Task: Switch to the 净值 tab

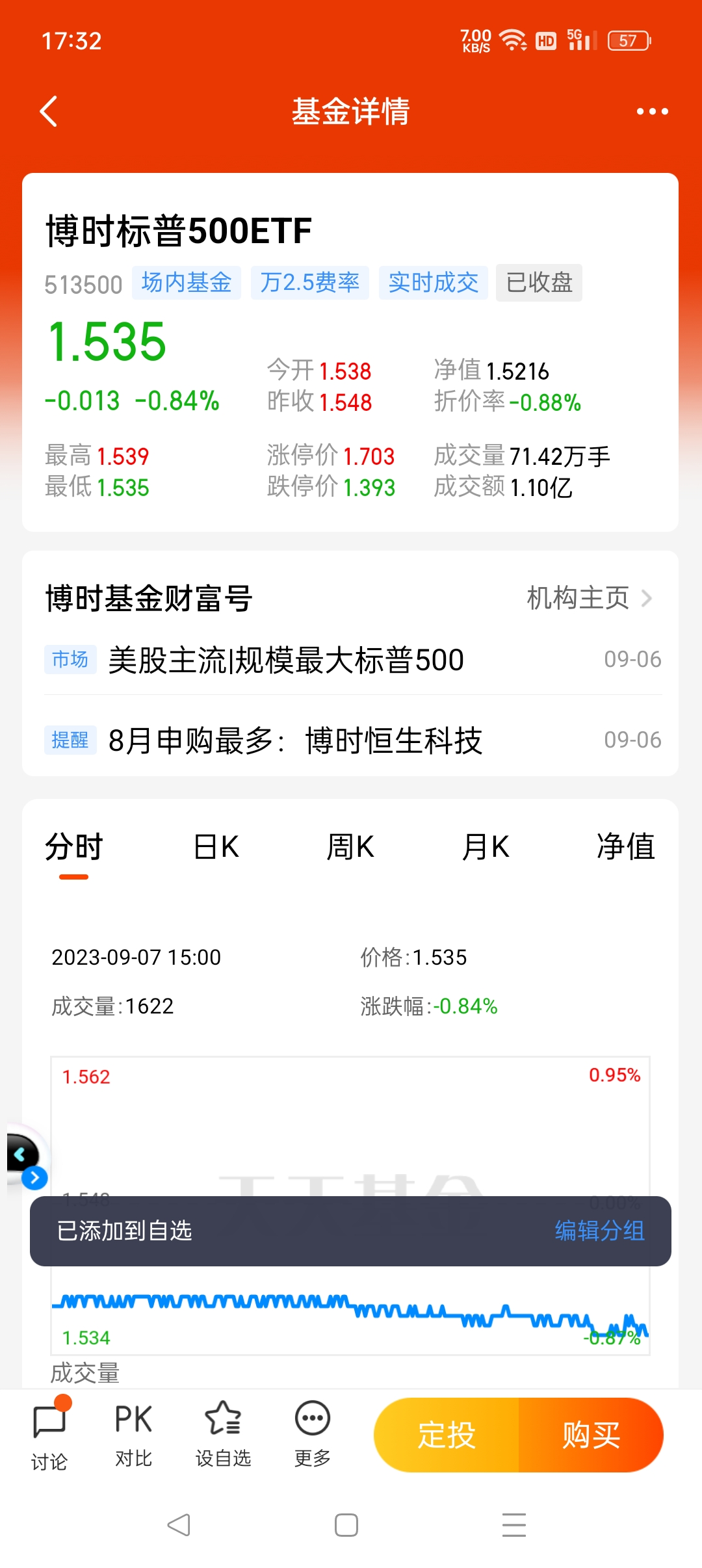Action: click(626, 845)
